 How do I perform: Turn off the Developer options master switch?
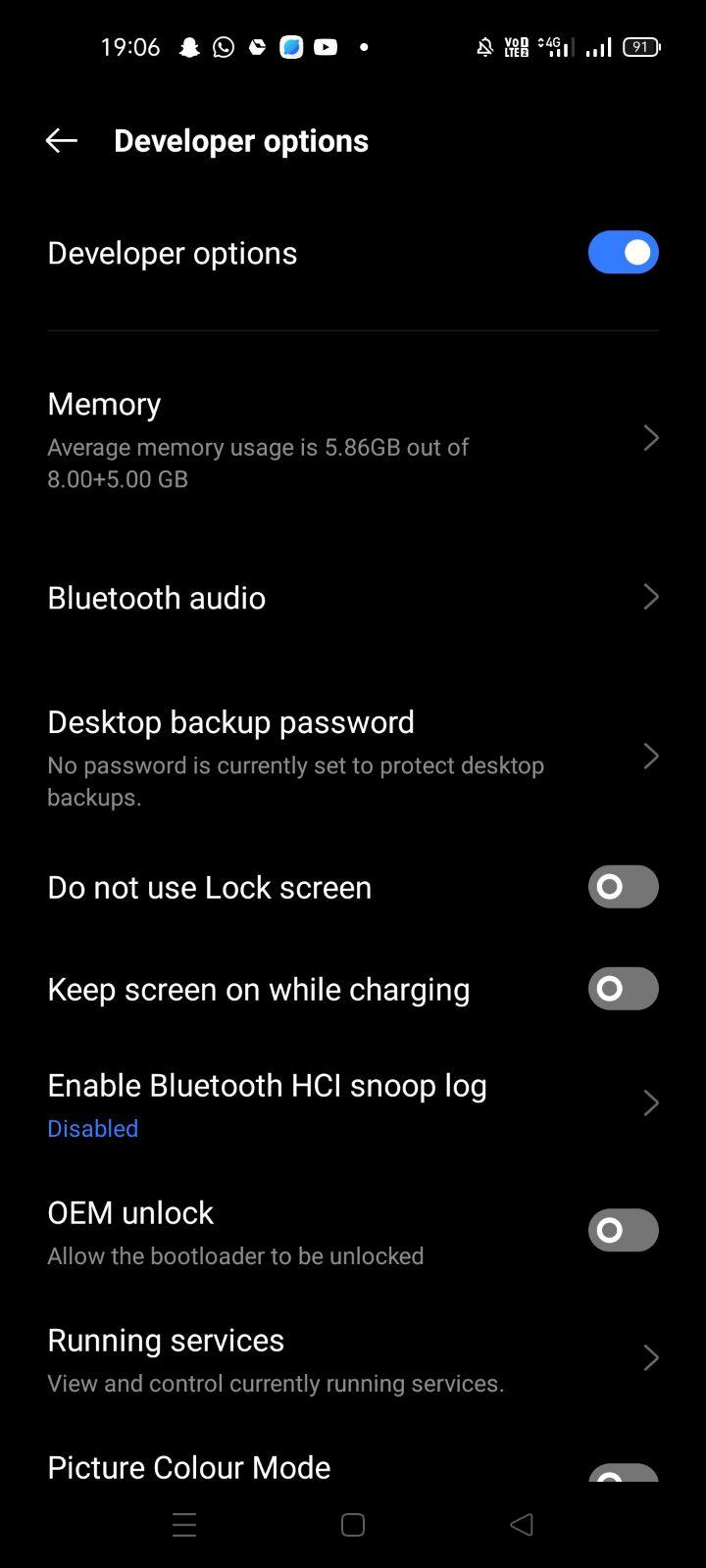click(623, 252)
